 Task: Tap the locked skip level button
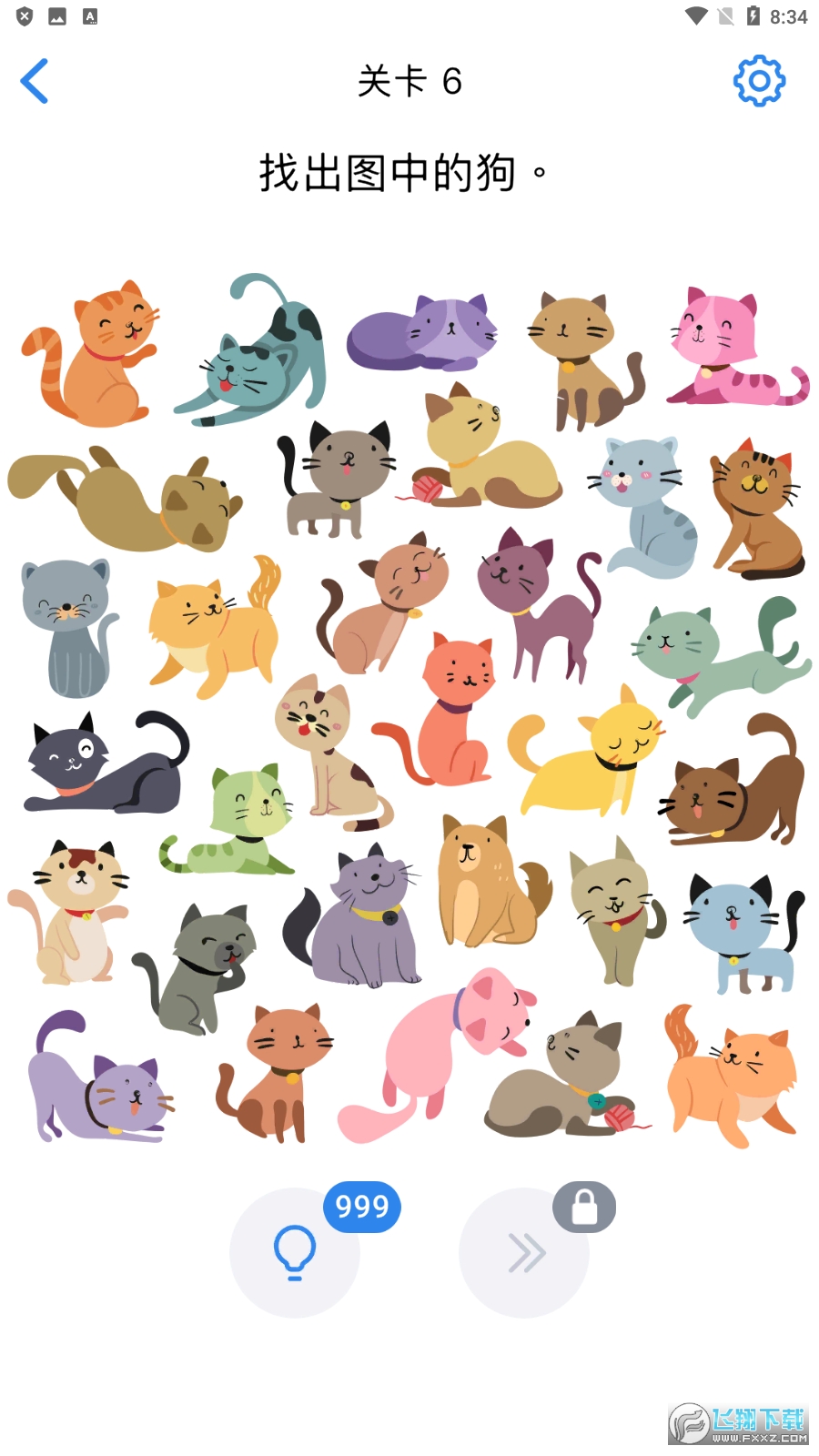tap(524, 1252)
